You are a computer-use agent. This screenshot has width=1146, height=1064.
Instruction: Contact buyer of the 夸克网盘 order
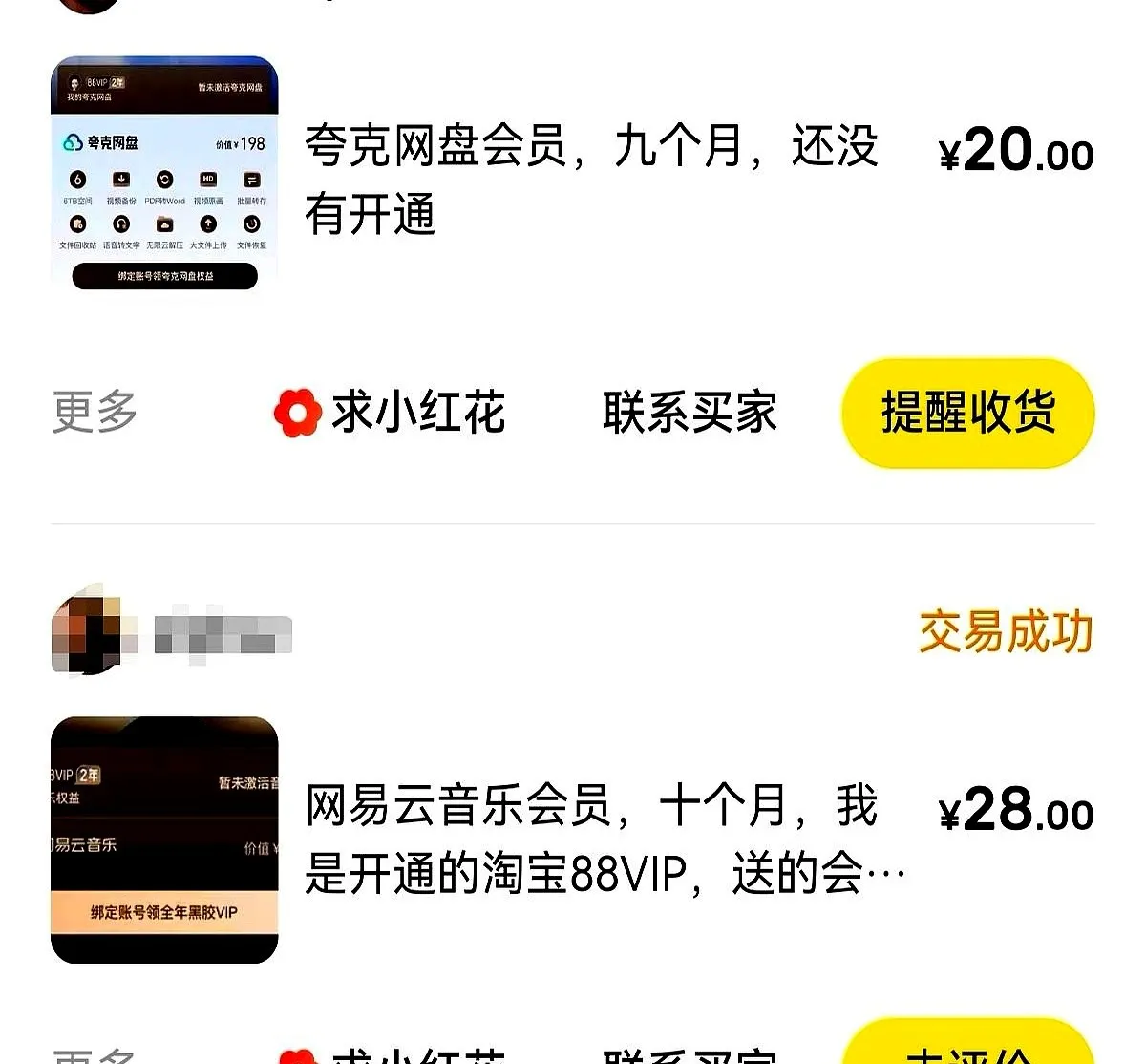[x=690, y=413]
